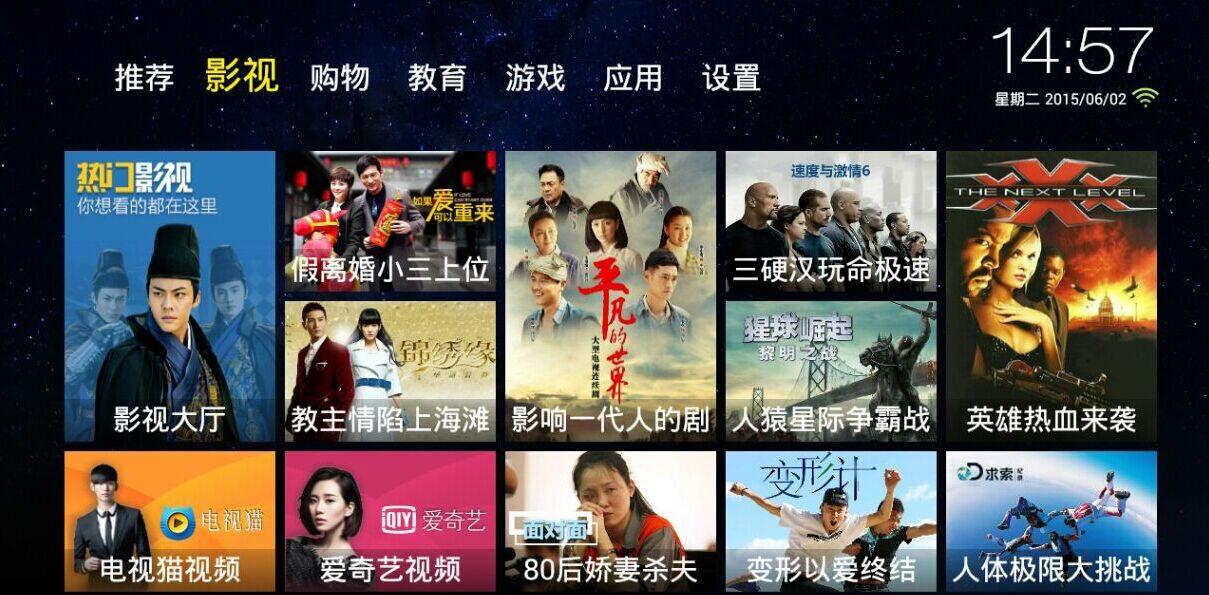The image size is (1209, 595).
Task: Select the 购物 tab
Action: (x=339, y=78)
